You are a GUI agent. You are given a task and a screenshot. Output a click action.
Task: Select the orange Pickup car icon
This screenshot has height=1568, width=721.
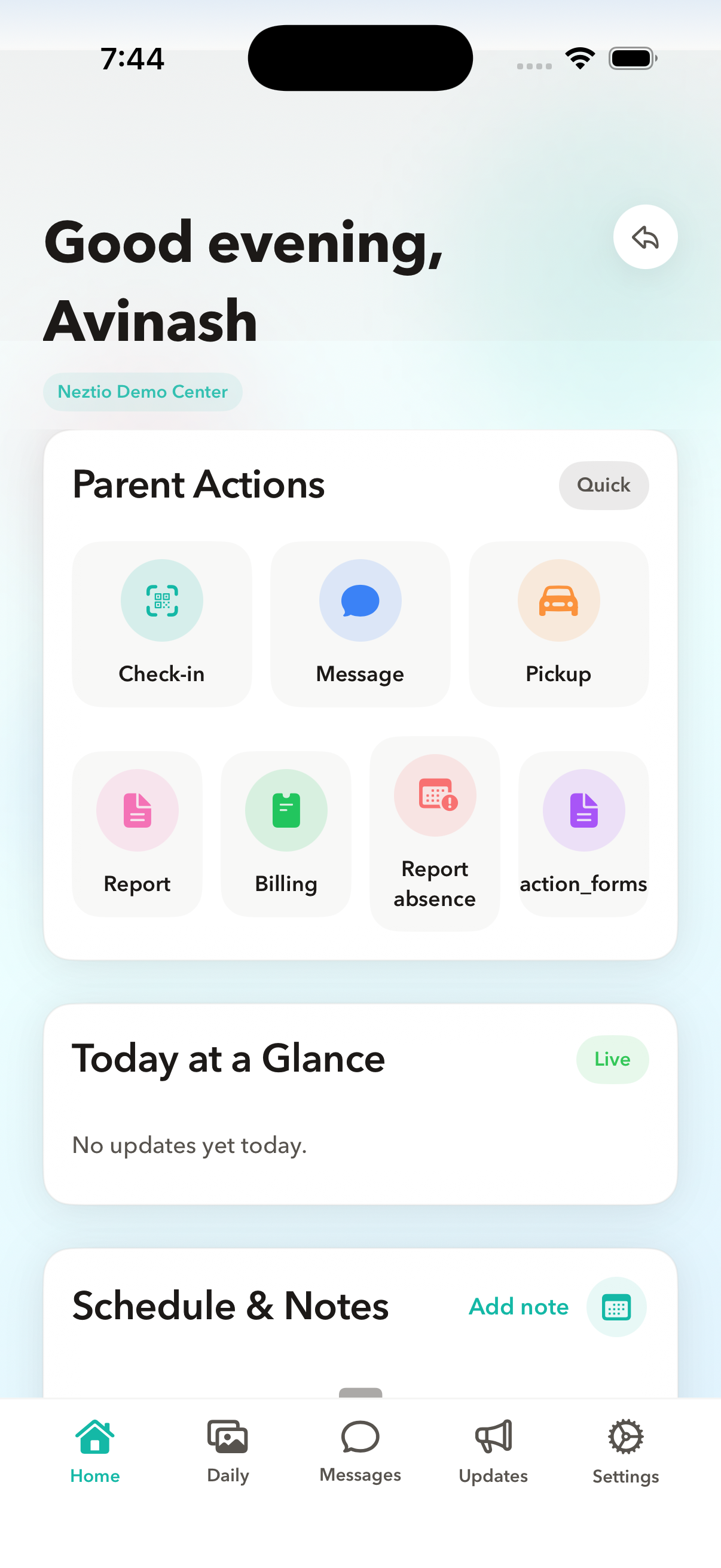[558, 600]
